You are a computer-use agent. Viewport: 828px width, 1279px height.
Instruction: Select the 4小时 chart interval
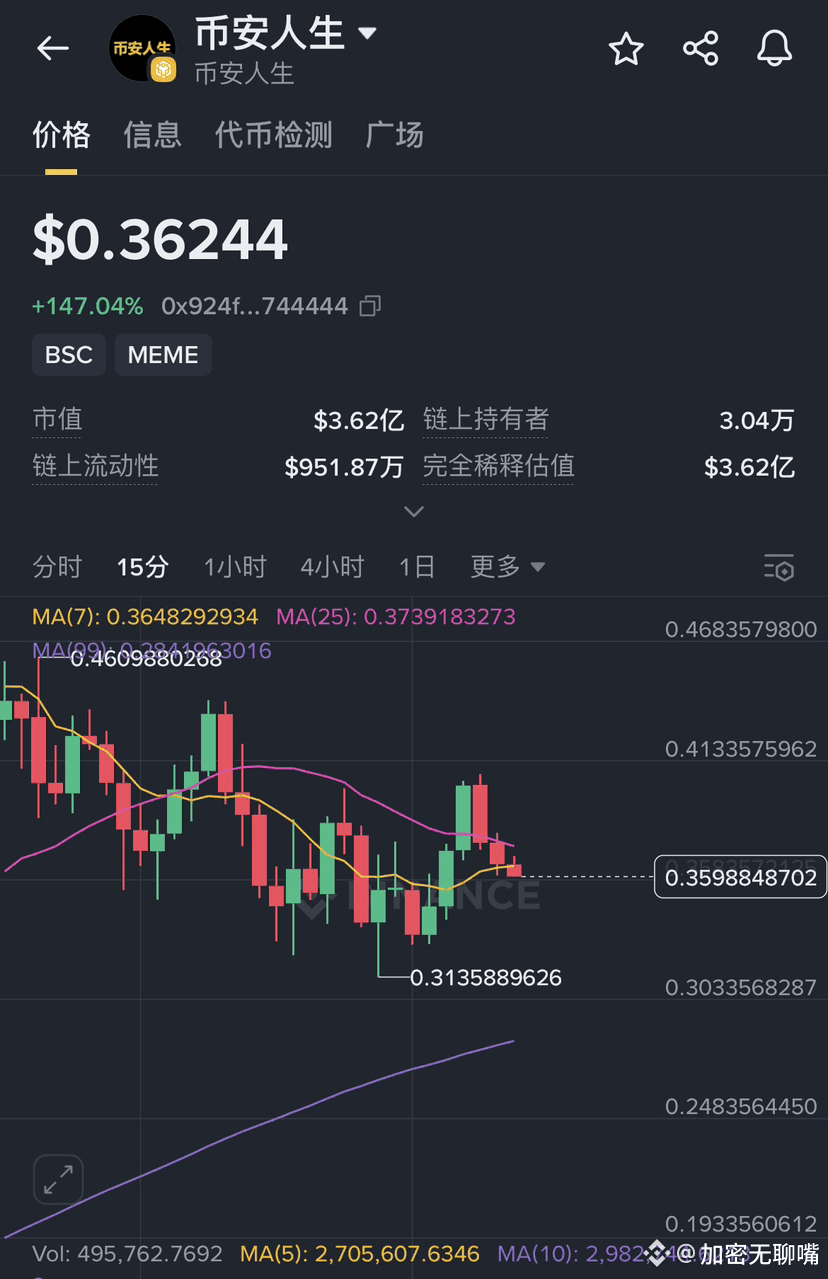tap(332, 567)
